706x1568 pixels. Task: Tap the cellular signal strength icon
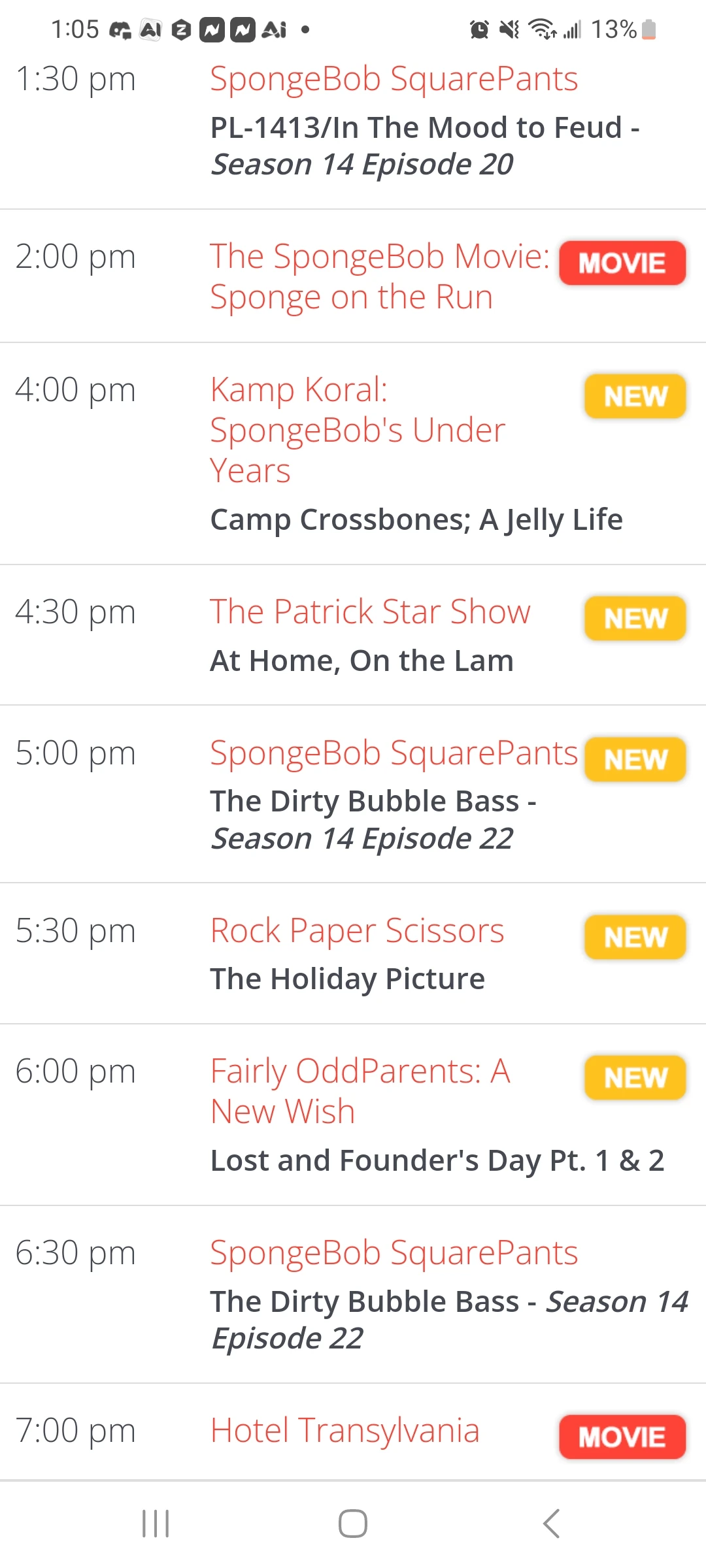(573, 29)
